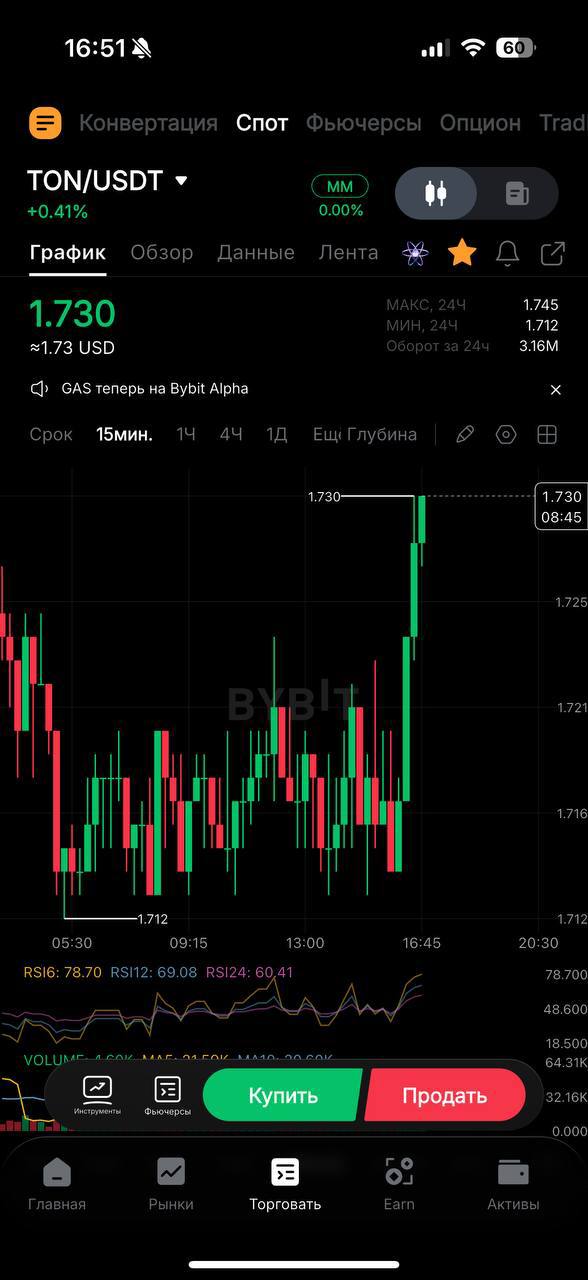588x1280 pixels.
Task: Open the Глубина depth chart
Action: pyautogui.click(x=382, y=434)
